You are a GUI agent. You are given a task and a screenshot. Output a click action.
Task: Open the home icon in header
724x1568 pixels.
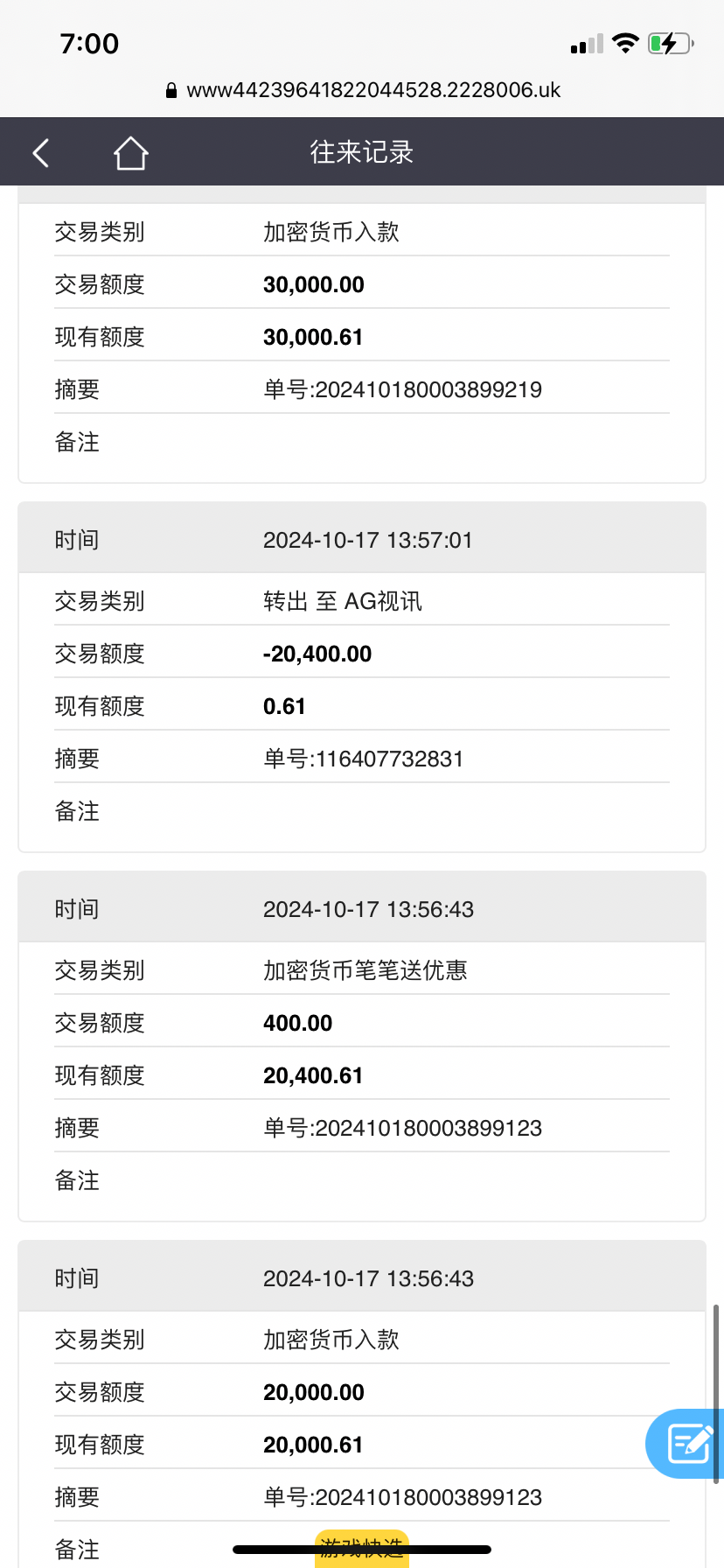click(130, 152)
